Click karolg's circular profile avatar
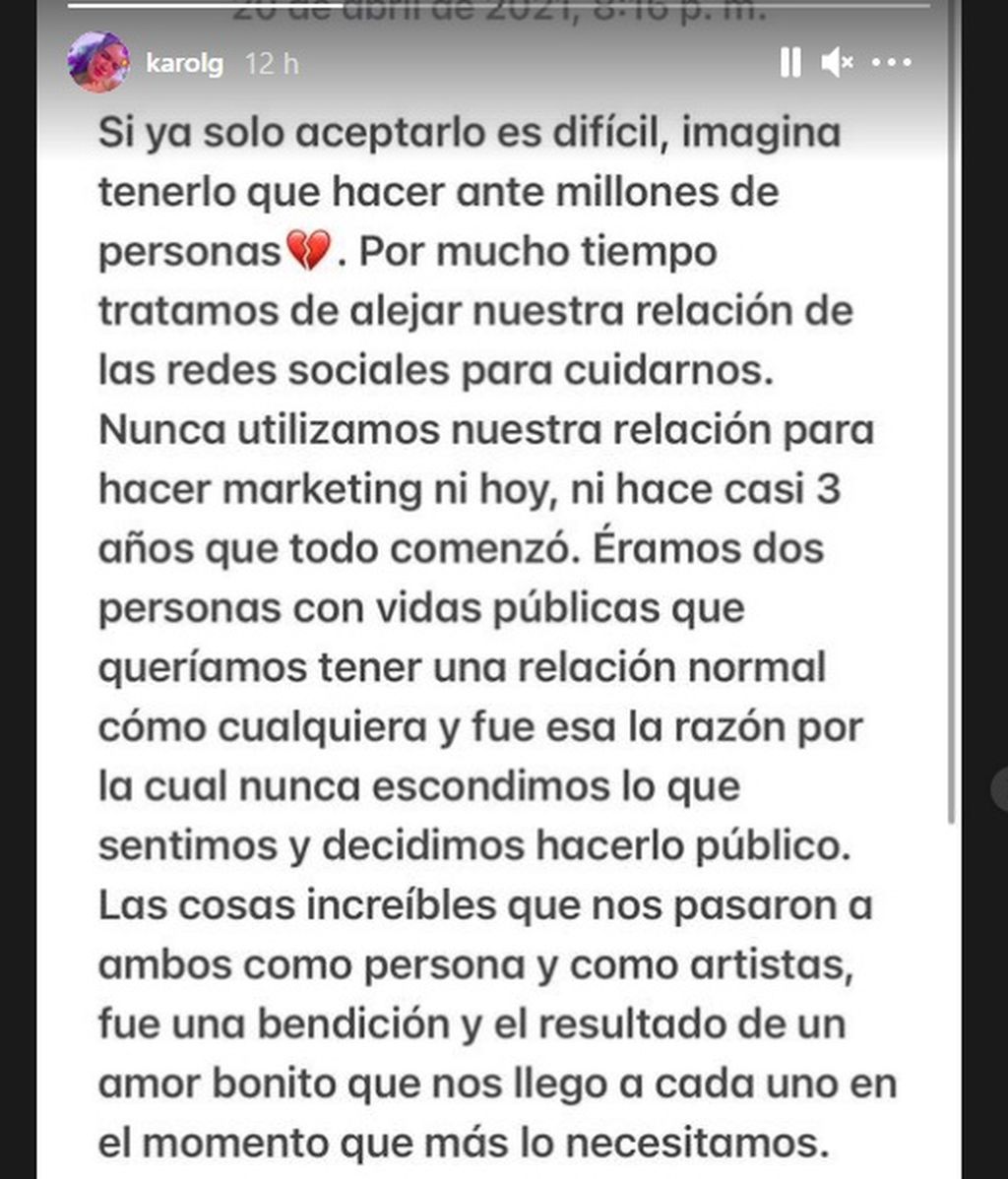1008x1179 pixels. click(x=96, y=62)
